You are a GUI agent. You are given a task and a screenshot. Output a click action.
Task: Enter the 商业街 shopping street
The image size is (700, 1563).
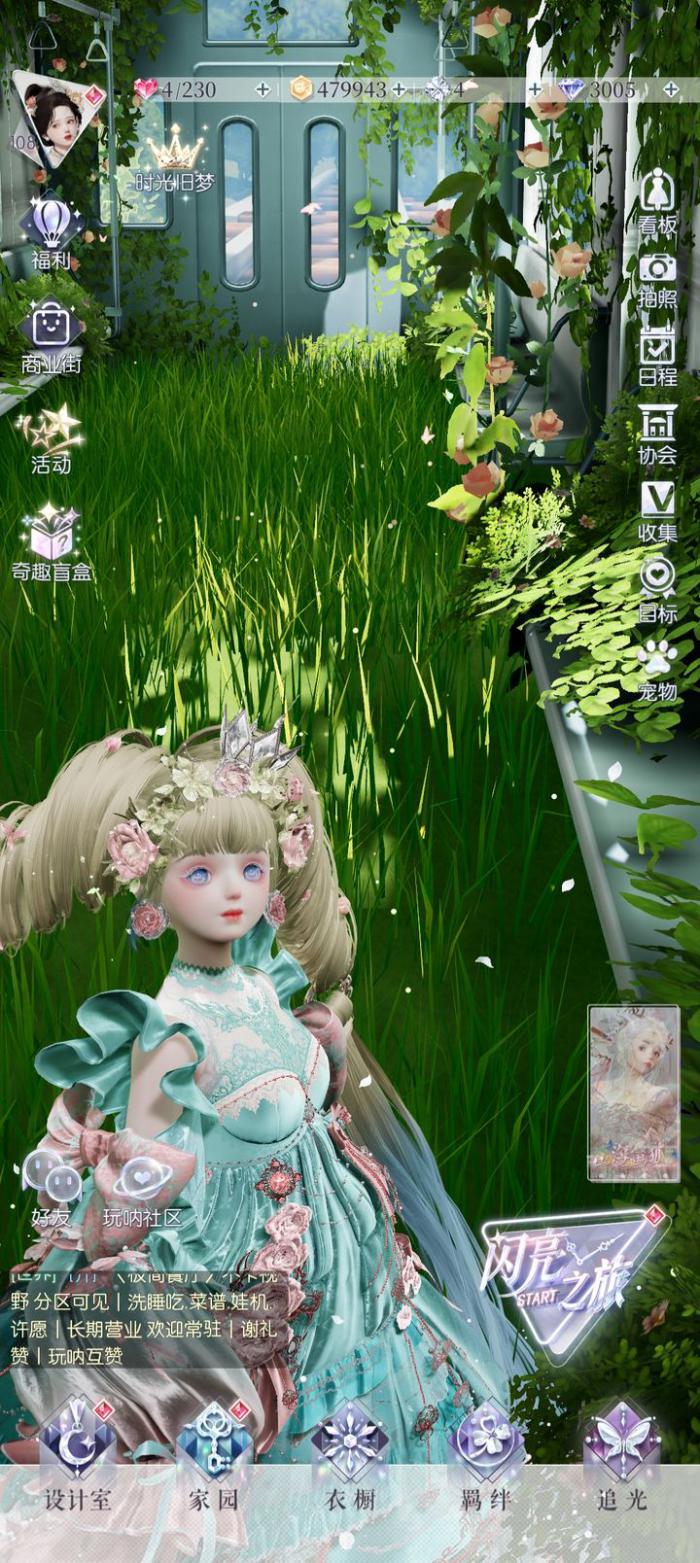(x=50, y=335)
